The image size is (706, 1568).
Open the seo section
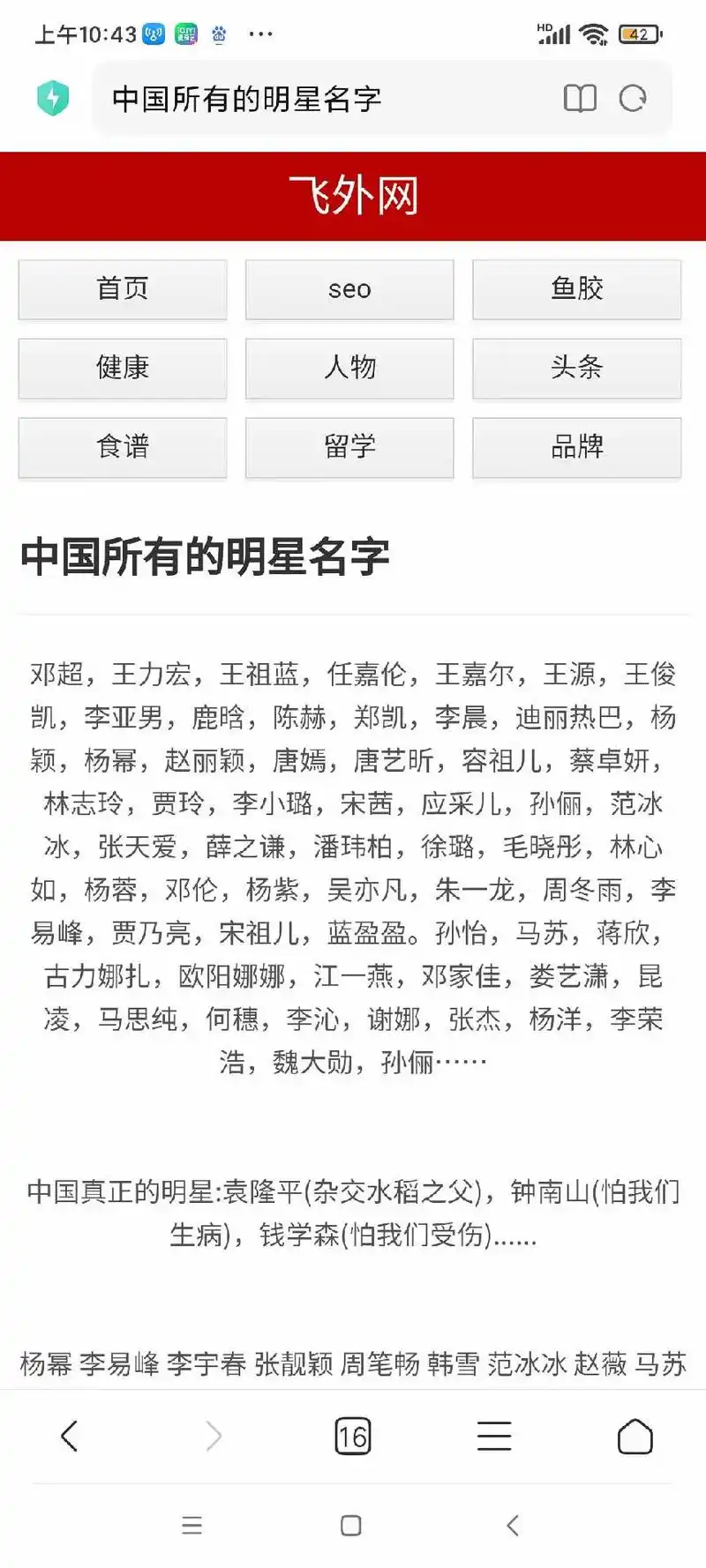pos(349,289)
